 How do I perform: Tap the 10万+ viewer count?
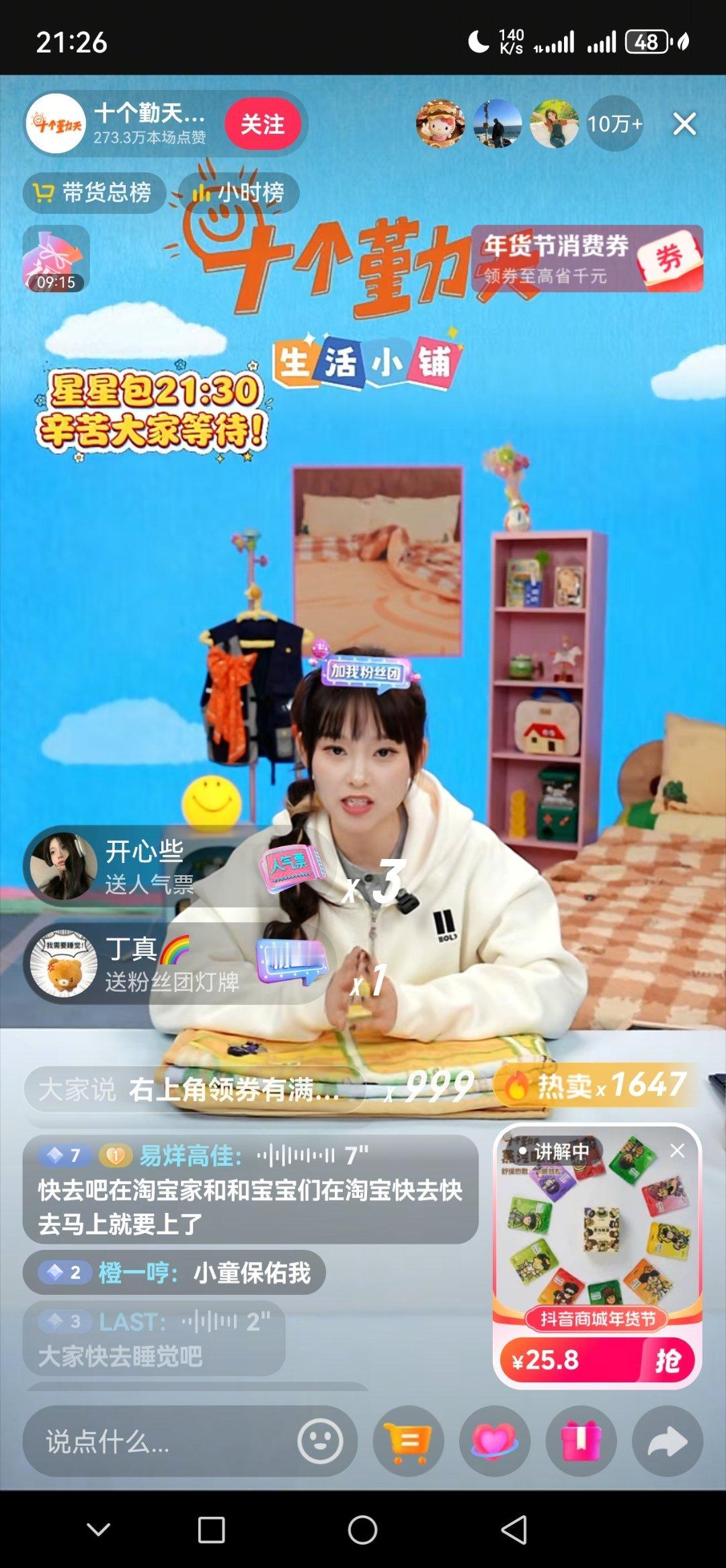[x=615, y=123]
